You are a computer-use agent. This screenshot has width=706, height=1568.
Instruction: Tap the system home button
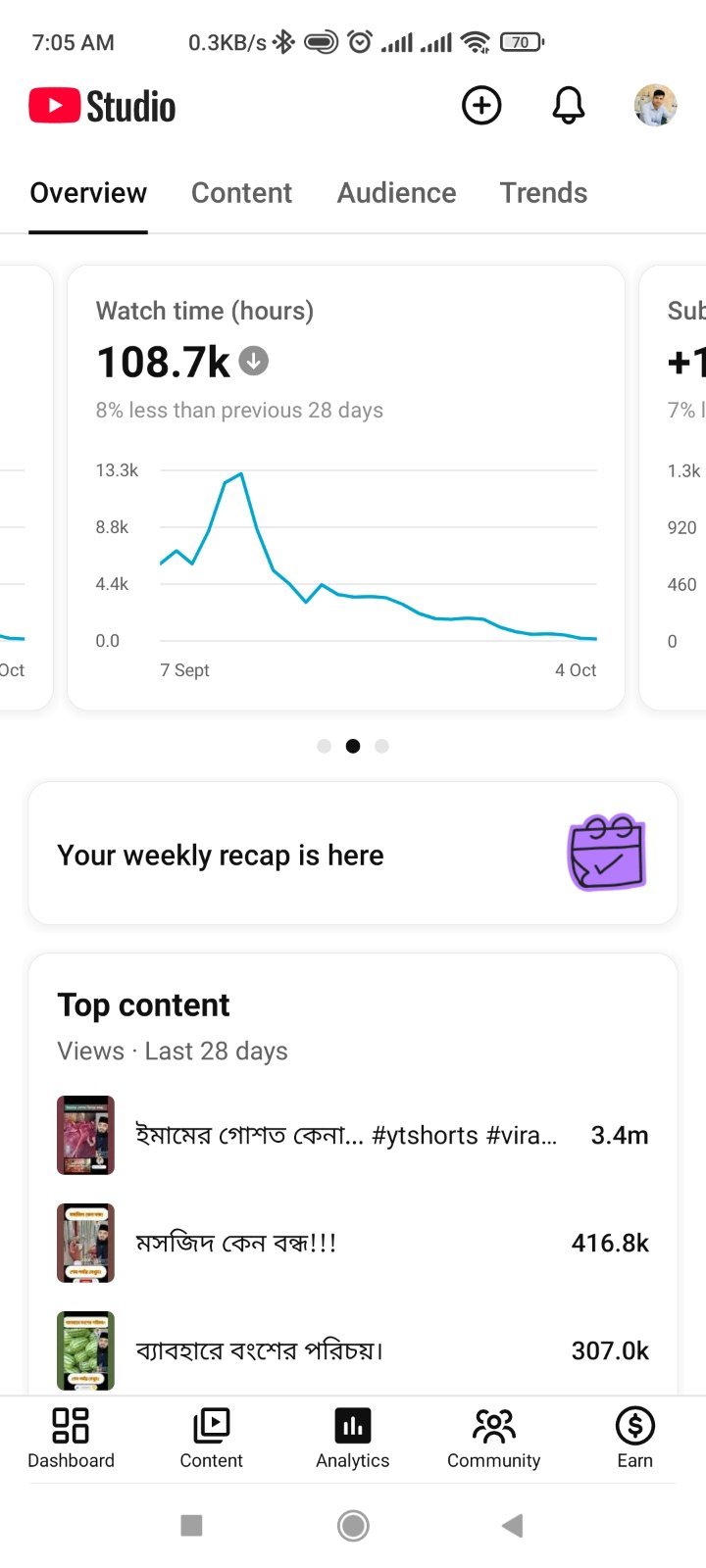(x=353, y=1525)
